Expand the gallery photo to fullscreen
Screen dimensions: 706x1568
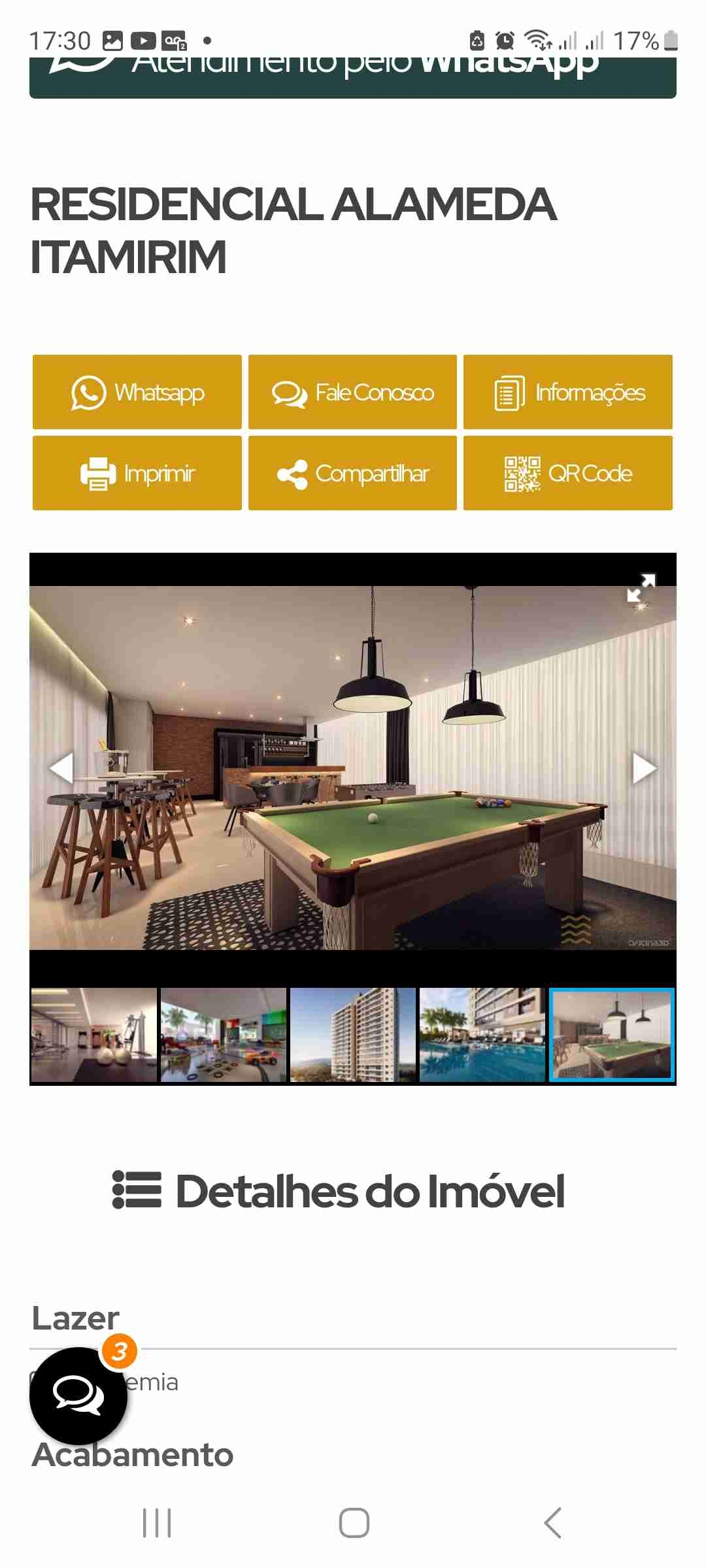point(641,588)
